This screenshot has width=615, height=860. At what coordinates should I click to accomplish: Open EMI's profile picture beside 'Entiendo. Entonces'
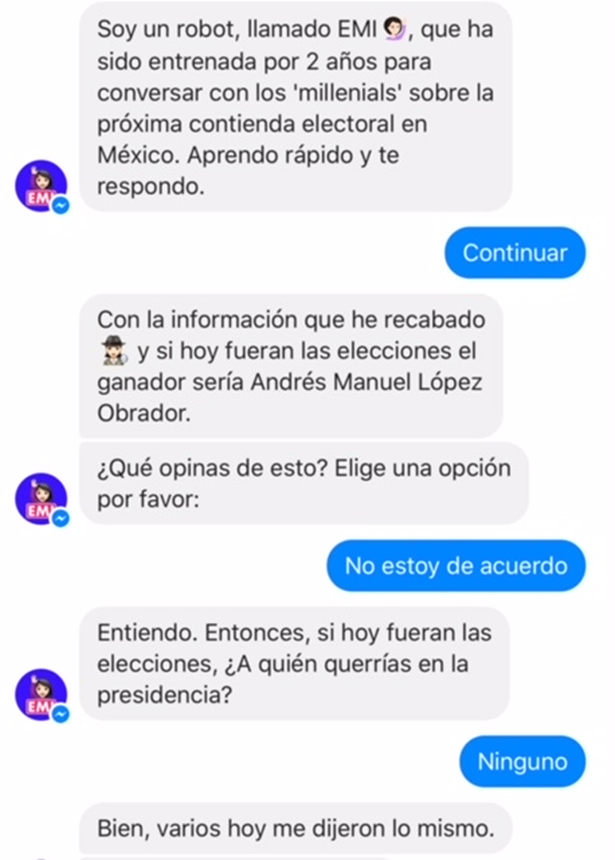[41, 693]
